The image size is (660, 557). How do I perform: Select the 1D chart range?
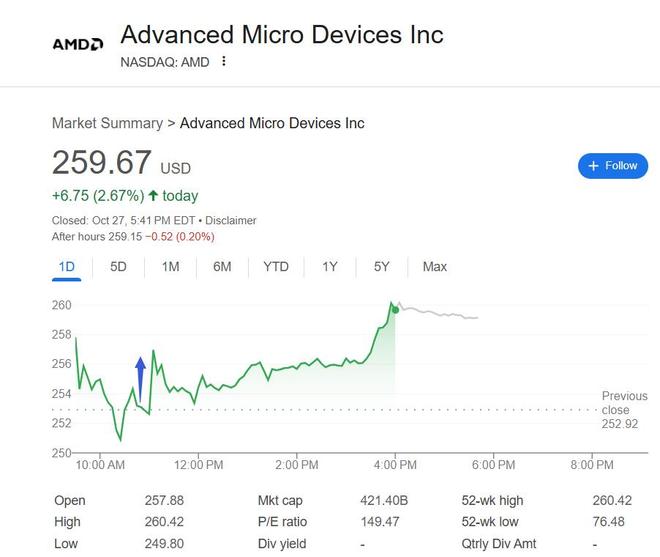coord(67,267)
